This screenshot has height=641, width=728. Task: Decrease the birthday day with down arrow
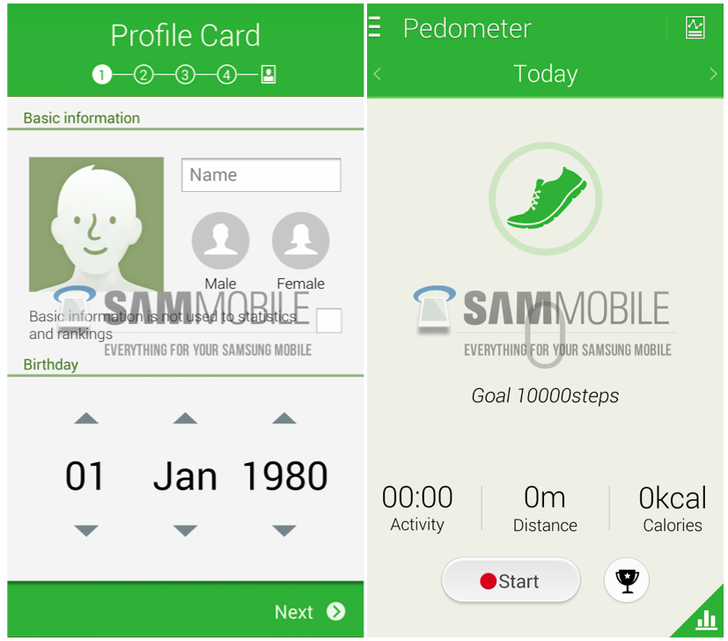86,530
